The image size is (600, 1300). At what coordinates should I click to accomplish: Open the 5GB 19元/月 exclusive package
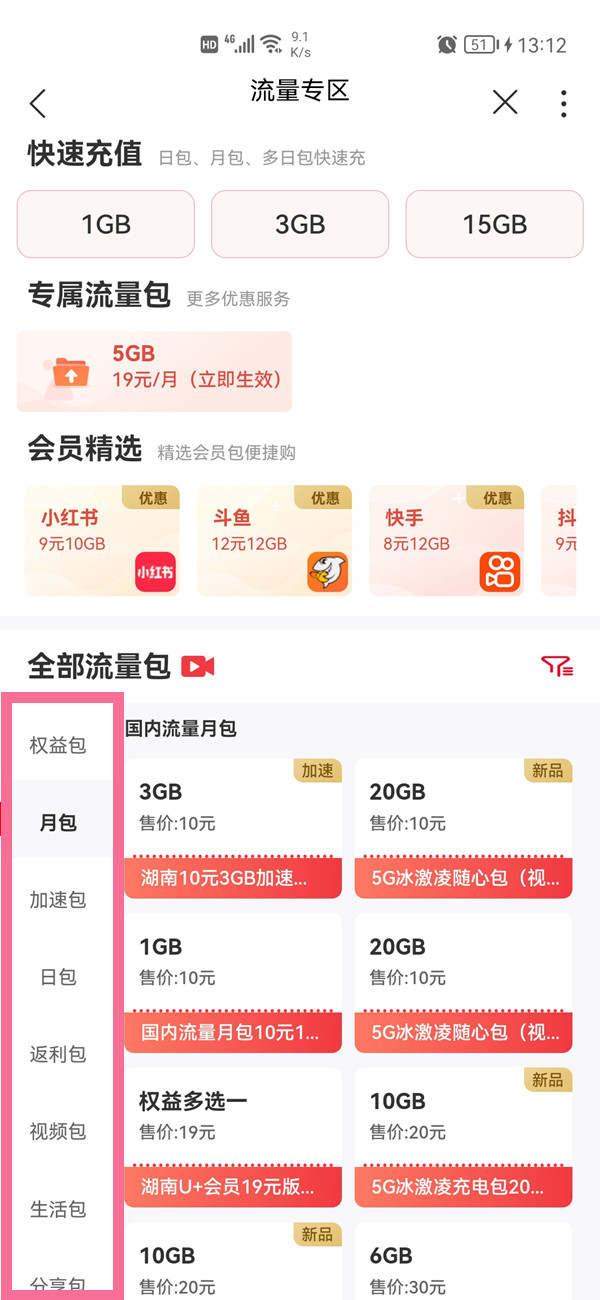click(x=154, y=371)
